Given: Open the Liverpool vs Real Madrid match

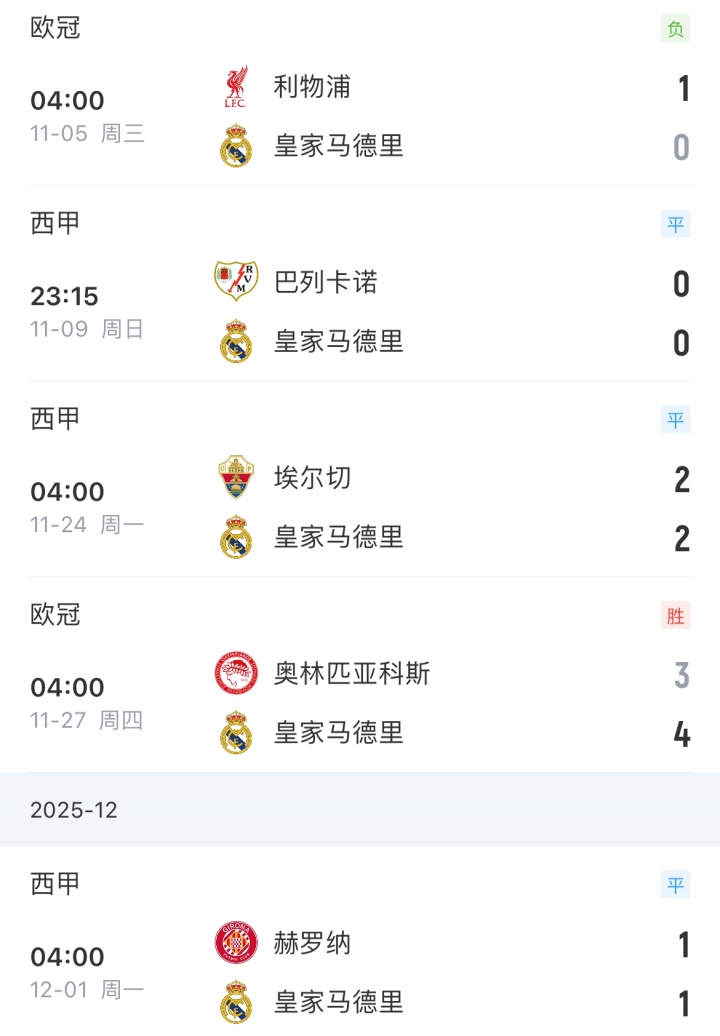Looking at the screenshot, I should coord(360,117).
